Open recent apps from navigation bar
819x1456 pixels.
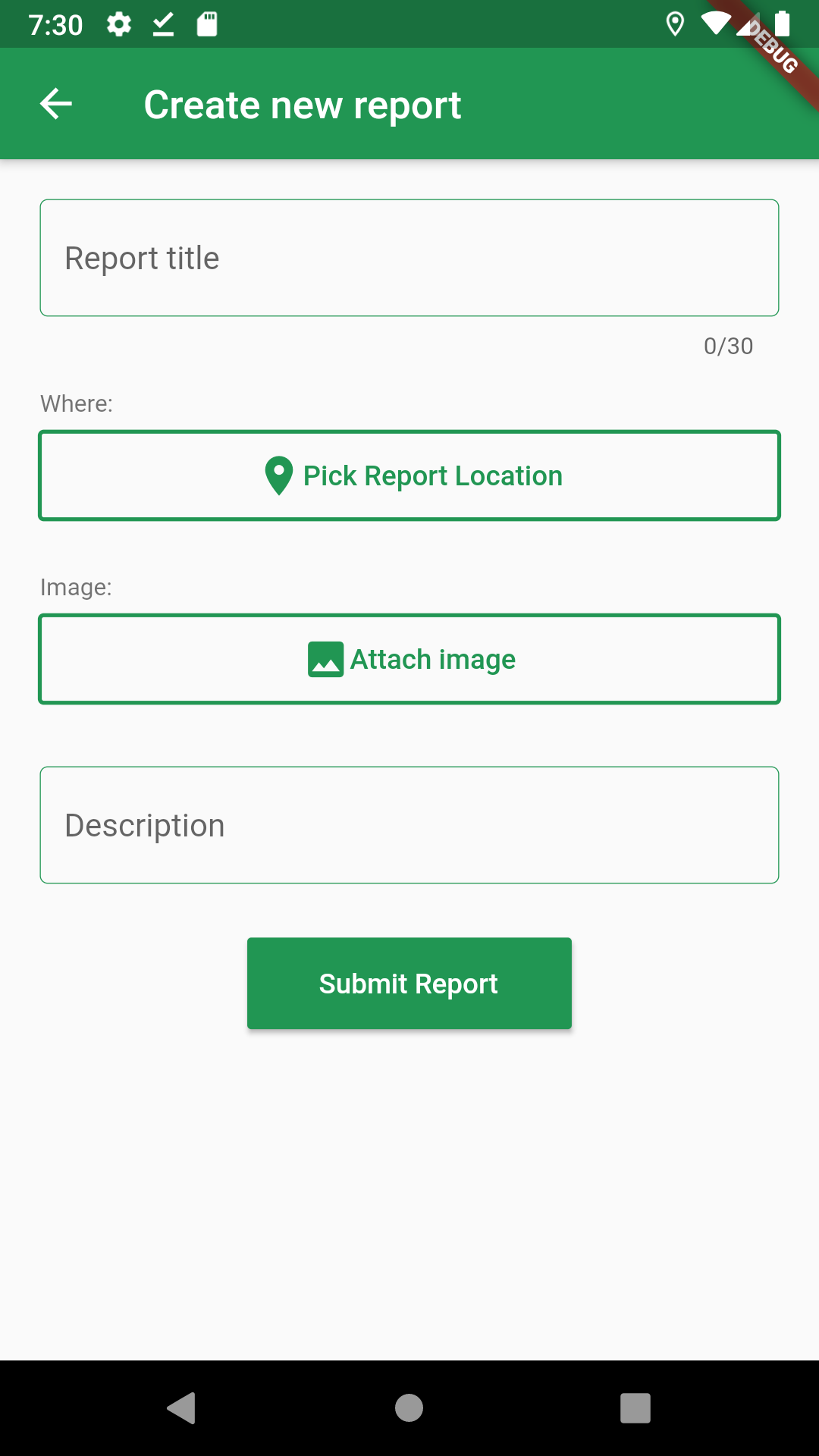635,1408
